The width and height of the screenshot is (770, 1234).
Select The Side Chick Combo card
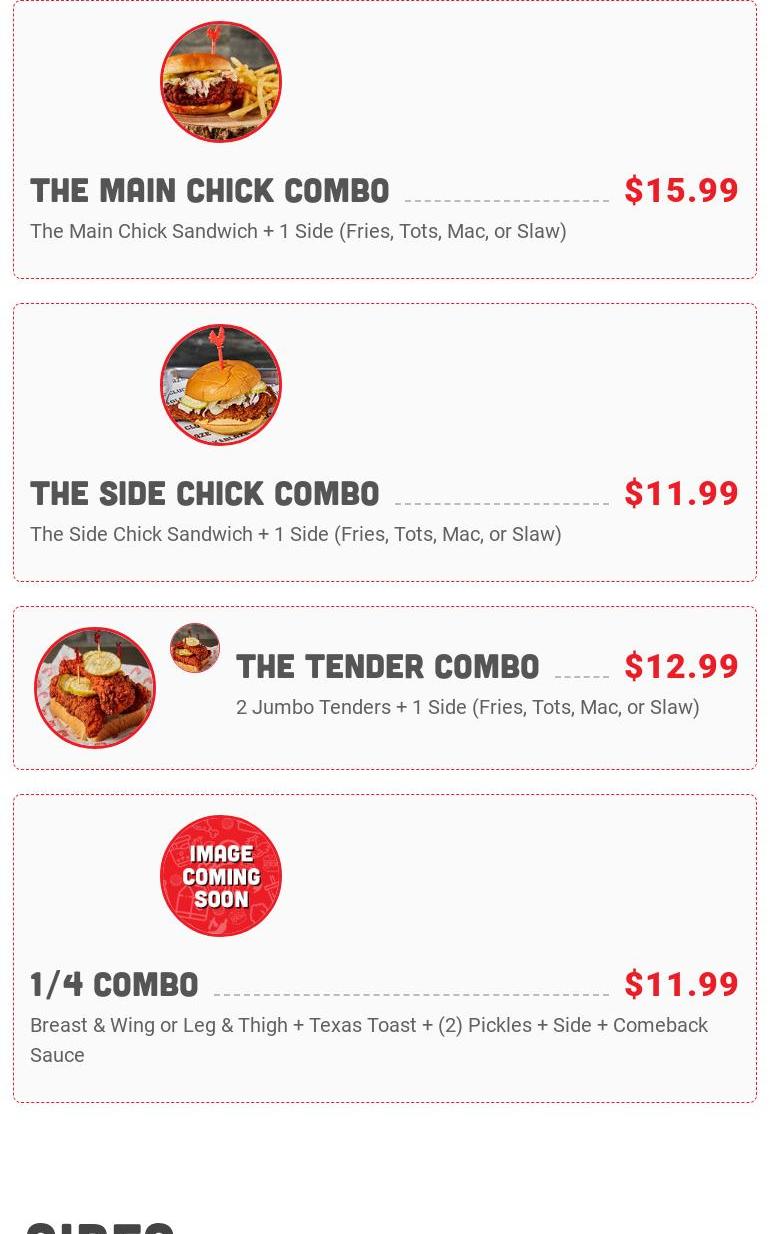[x=205, y=493]
